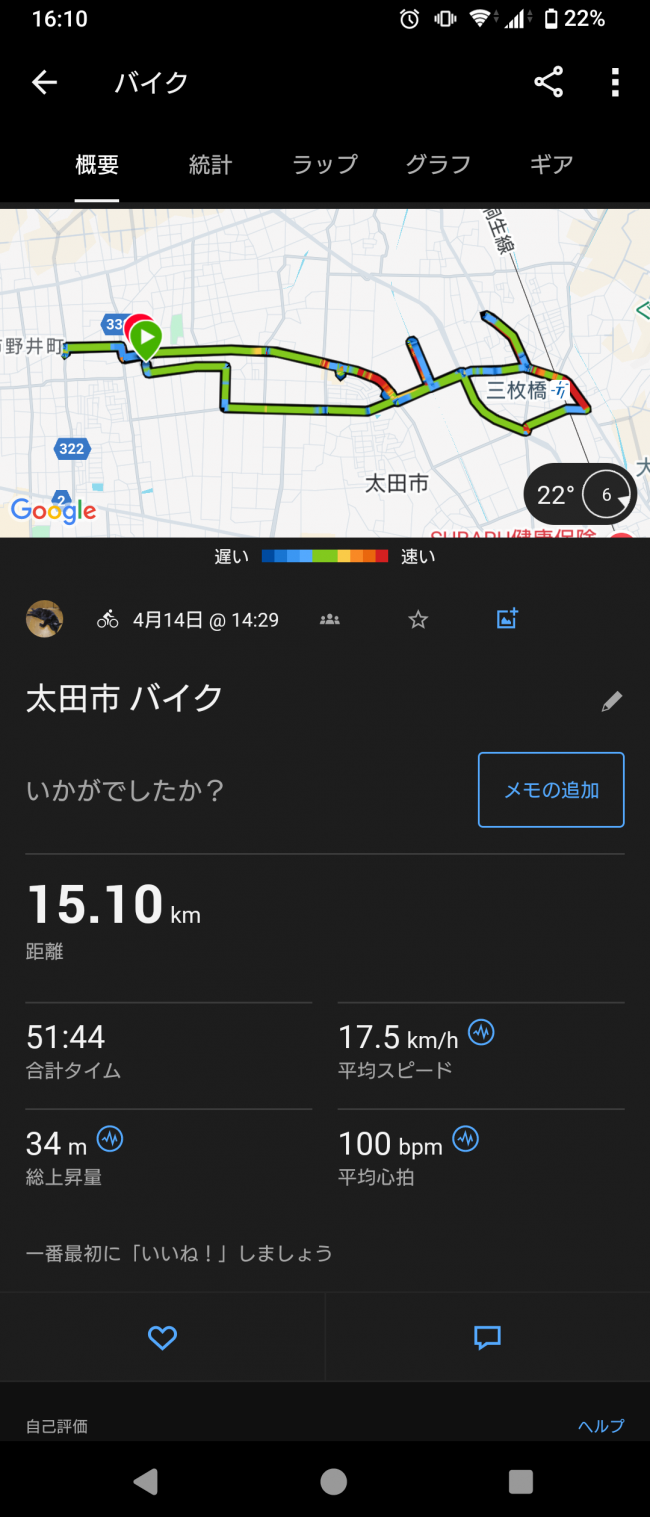This screenshot has width=650, height=1517.
Task: Open the 総上昇量 insight icon
Action: coord(109,1138)
